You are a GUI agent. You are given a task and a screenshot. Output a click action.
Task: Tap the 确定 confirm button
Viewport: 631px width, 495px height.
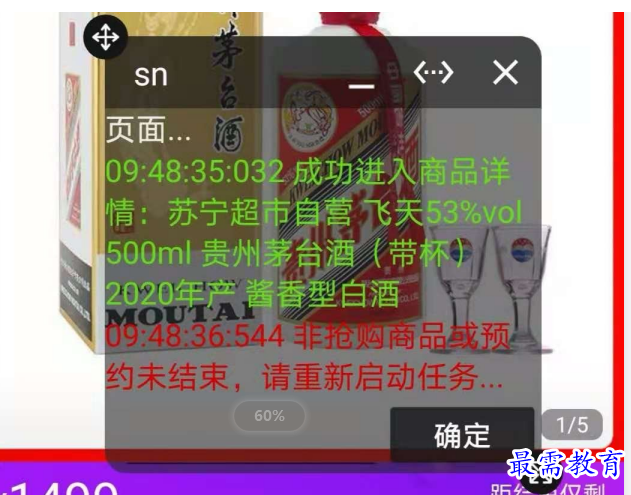pos(462,435)
